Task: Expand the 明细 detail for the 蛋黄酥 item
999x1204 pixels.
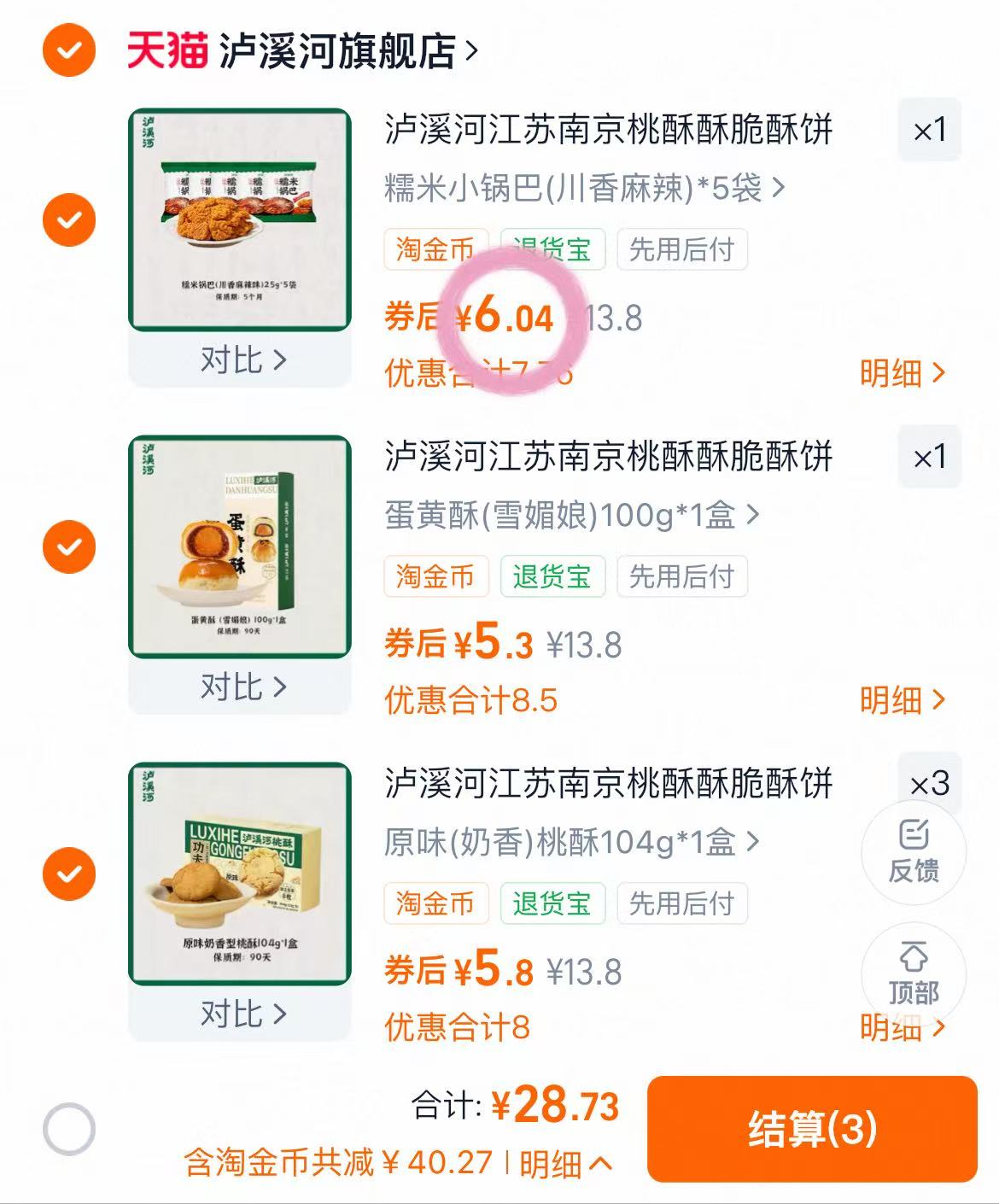Action: click(902, 700)
